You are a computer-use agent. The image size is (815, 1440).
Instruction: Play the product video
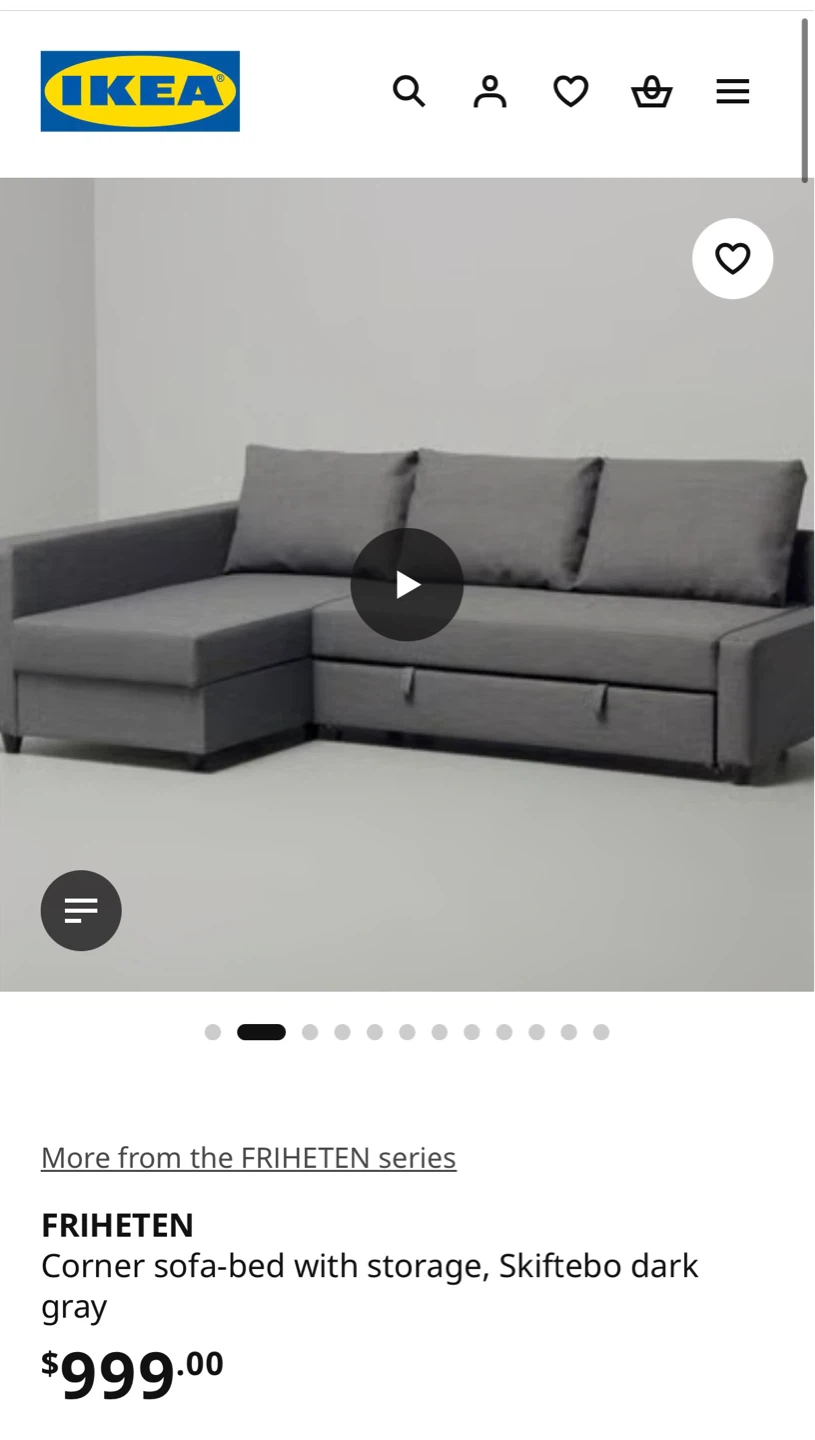pyautogui.click(x=407, y=584)
